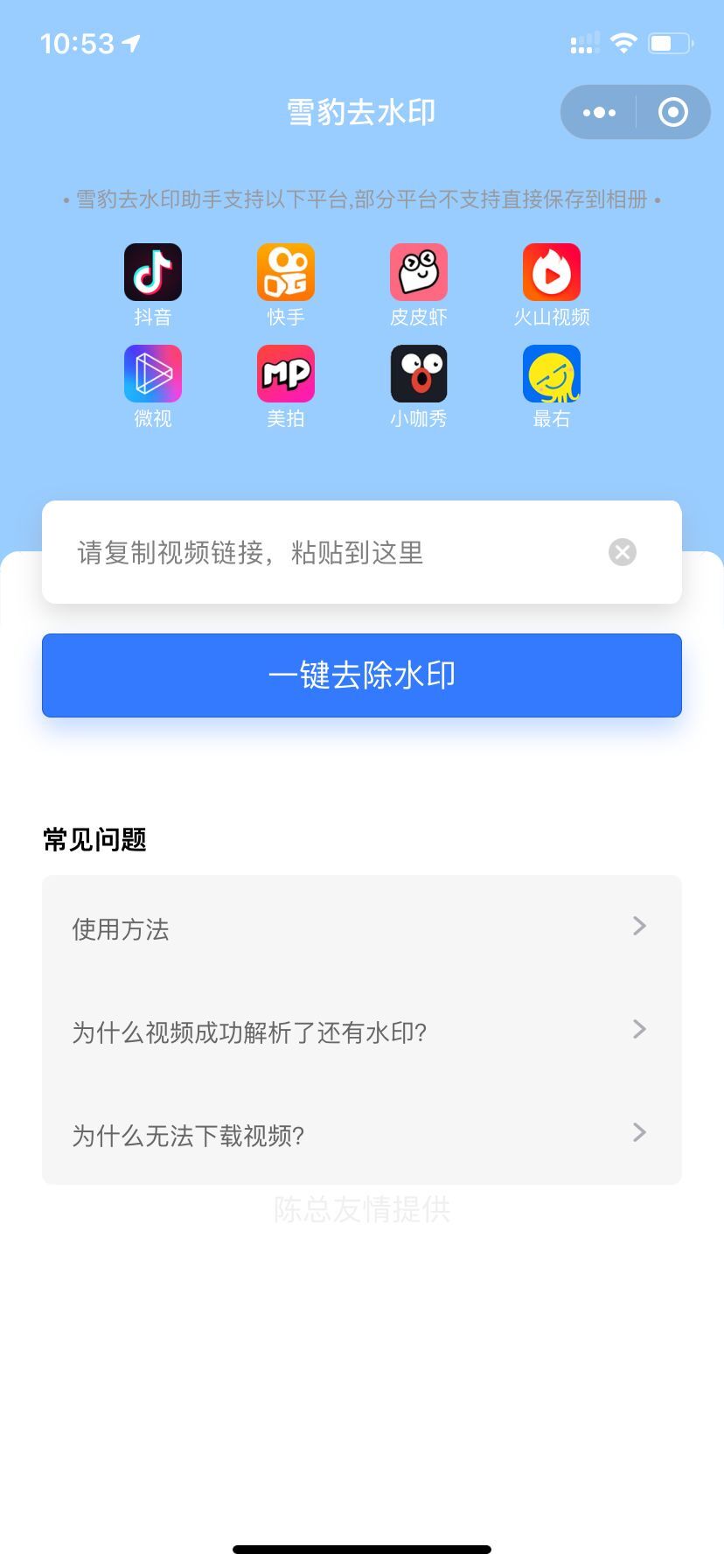Tap the 一键去除水印 button

(362, 675)
